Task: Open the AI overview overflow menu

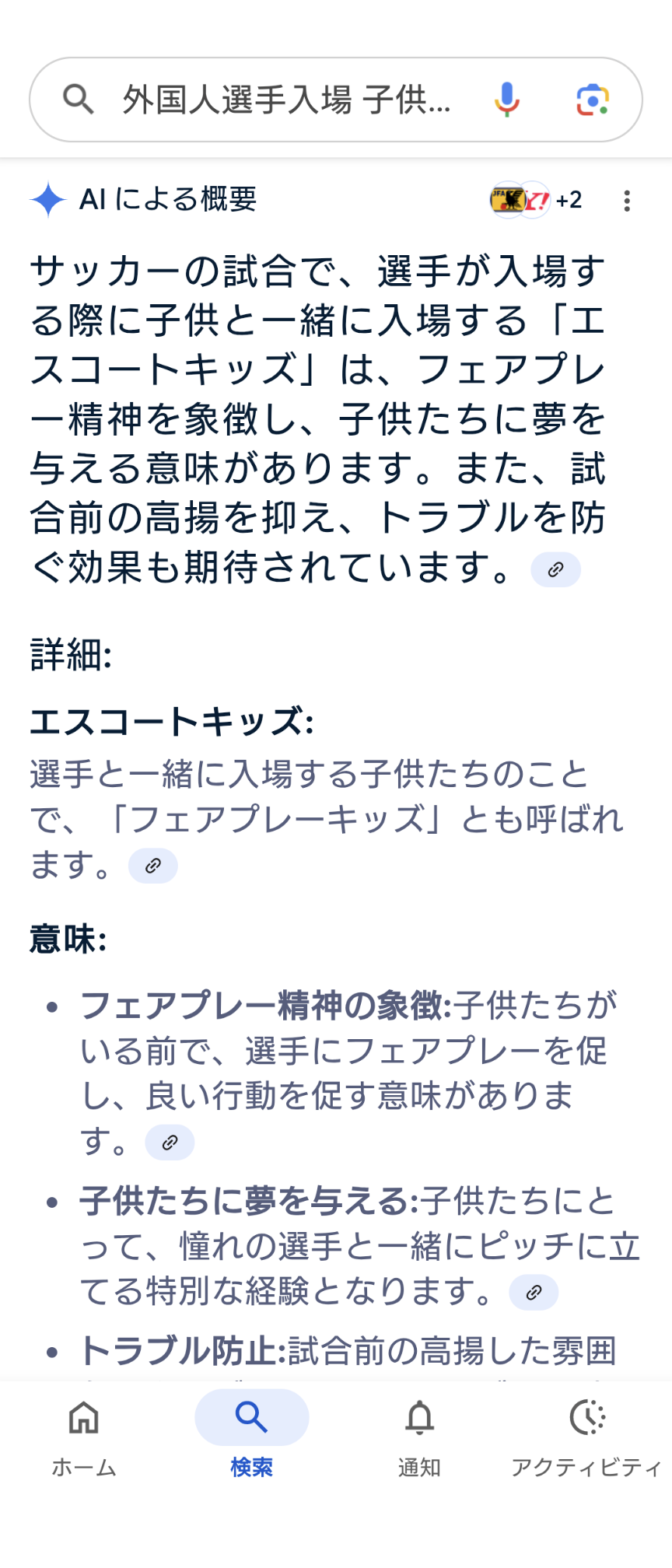Action: click(627, 201)
